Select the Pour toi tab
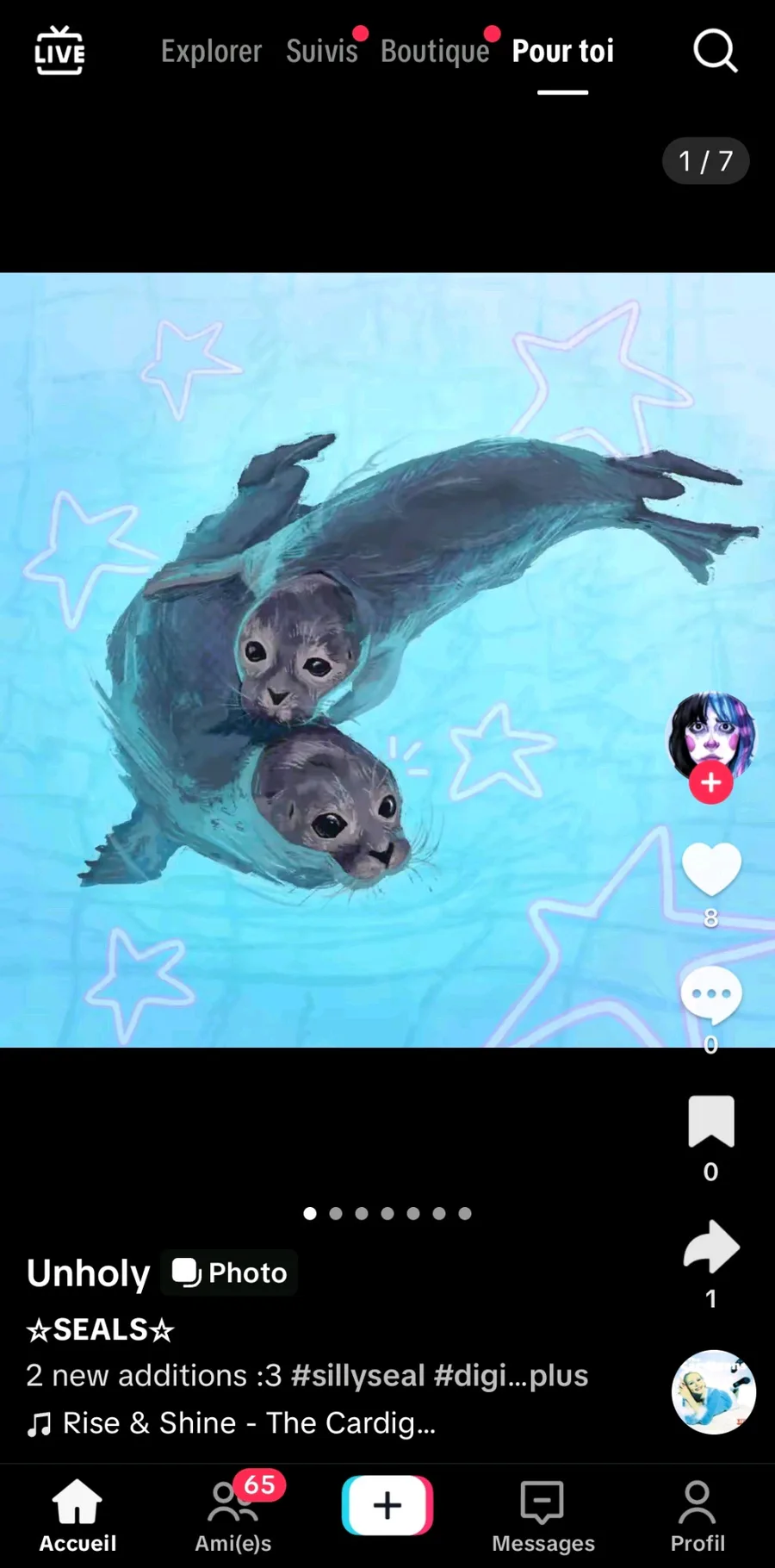Image resolution: width=775 pixels, height=1568 pixels. point(562,52)
